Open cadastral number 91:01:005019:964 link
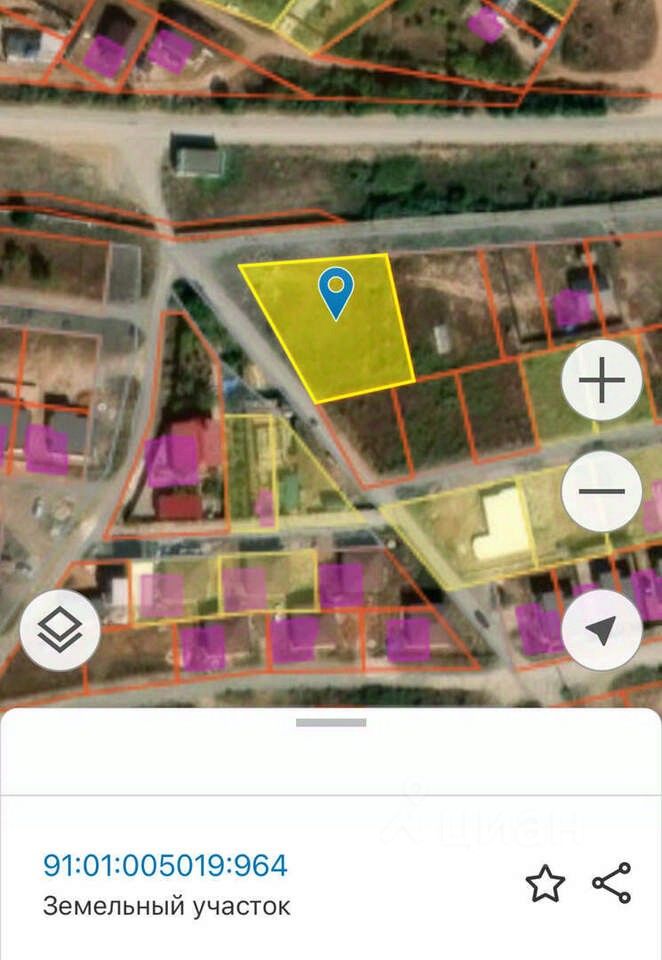 pos(165,865)
